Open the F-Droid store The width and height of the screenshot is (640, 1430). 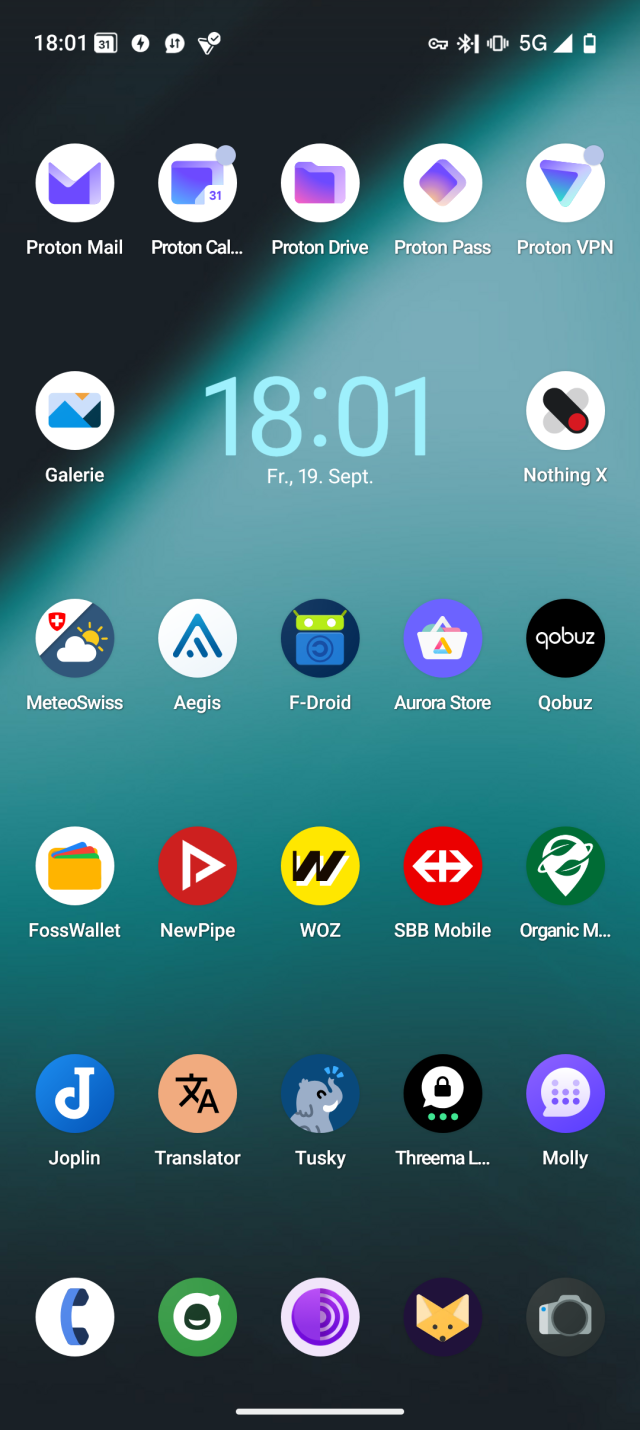(x=320, y=639)
